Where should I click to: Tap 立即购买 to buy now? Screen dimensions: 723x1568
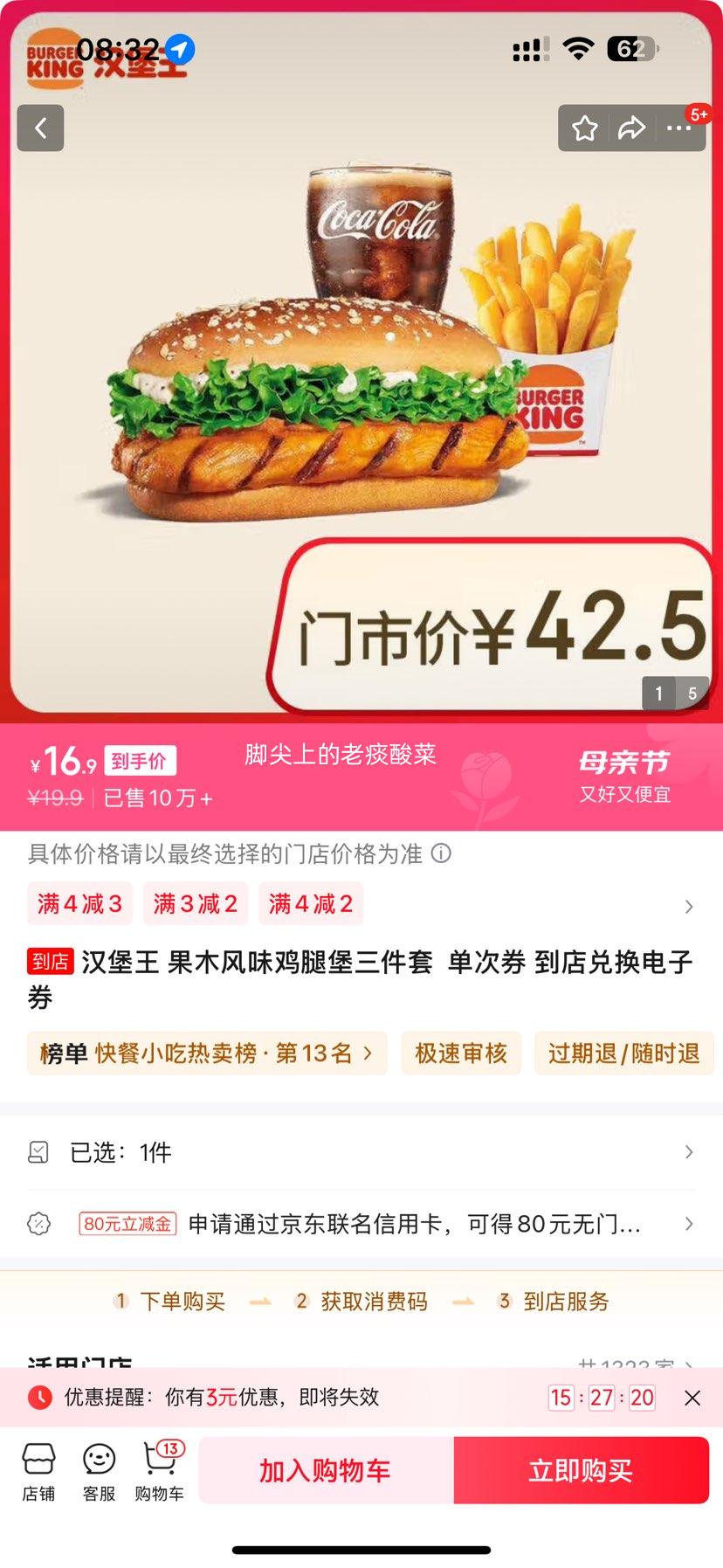click(x=581, y=1470)
